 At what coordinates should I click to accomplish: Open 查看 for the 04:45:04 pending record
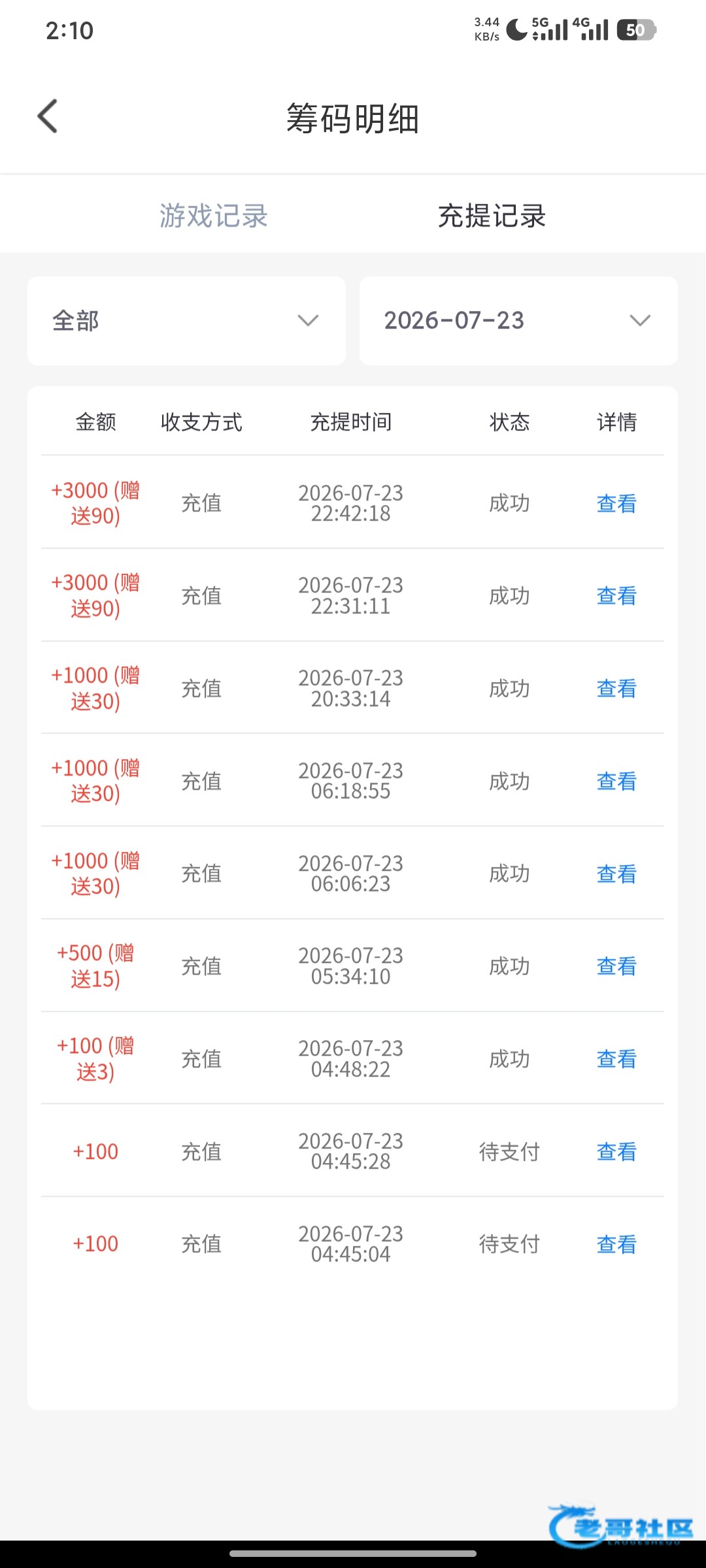click(x=616, y=1245)
